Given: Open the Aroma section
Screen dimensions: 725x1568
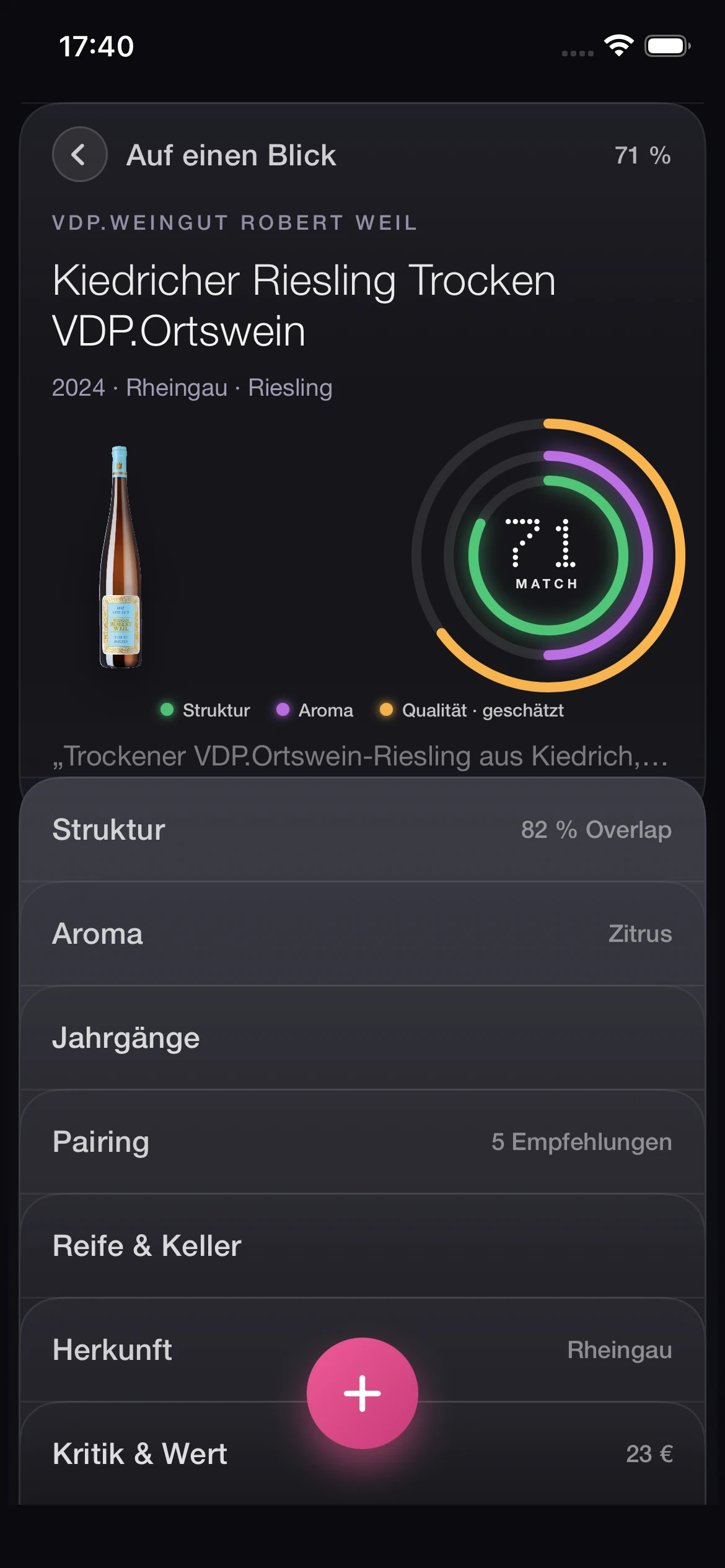Looking at the screenshot, I should (x=362, y=934).
